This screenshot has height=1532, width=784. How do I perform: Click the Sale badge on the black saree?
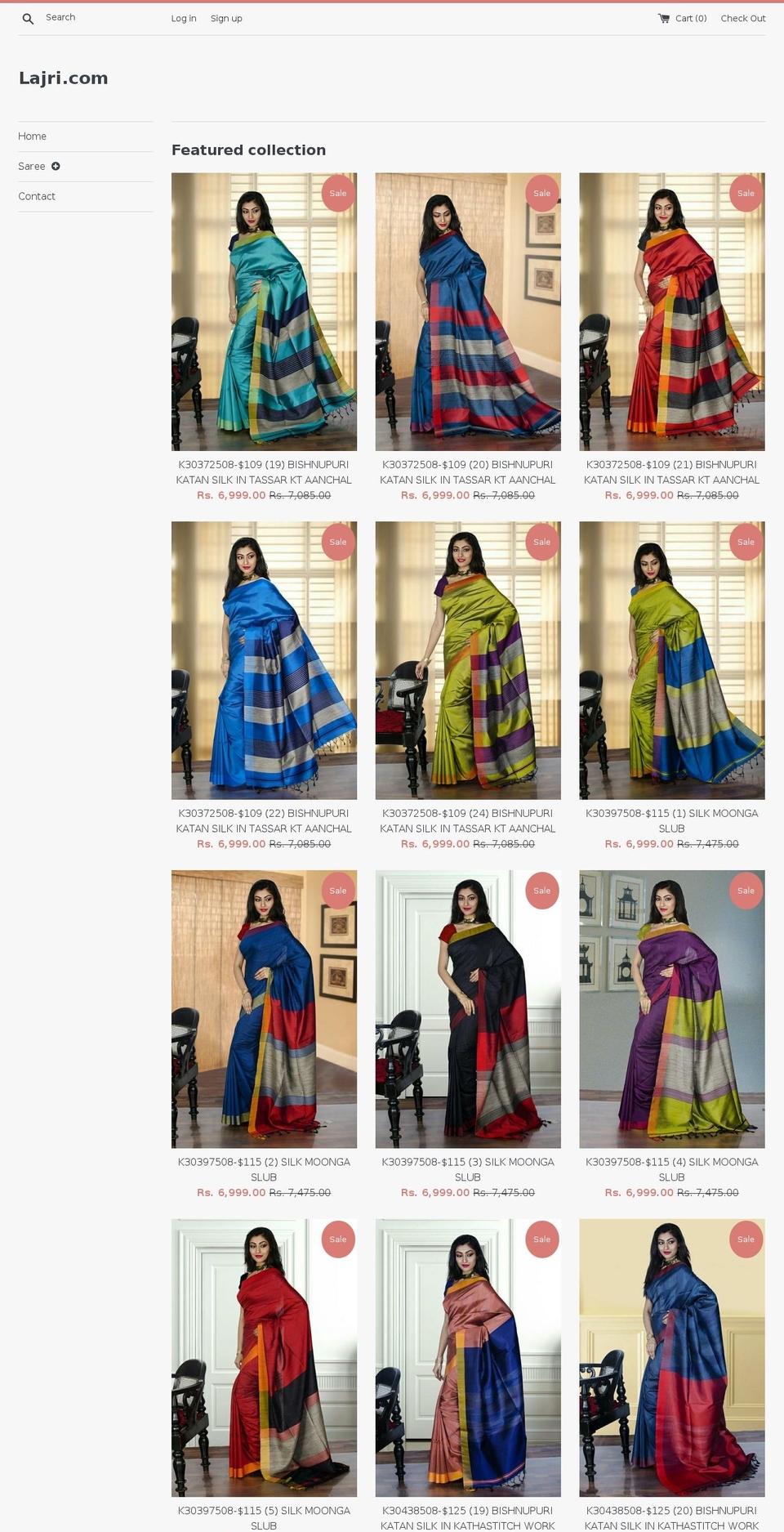(x=541, y=891)
